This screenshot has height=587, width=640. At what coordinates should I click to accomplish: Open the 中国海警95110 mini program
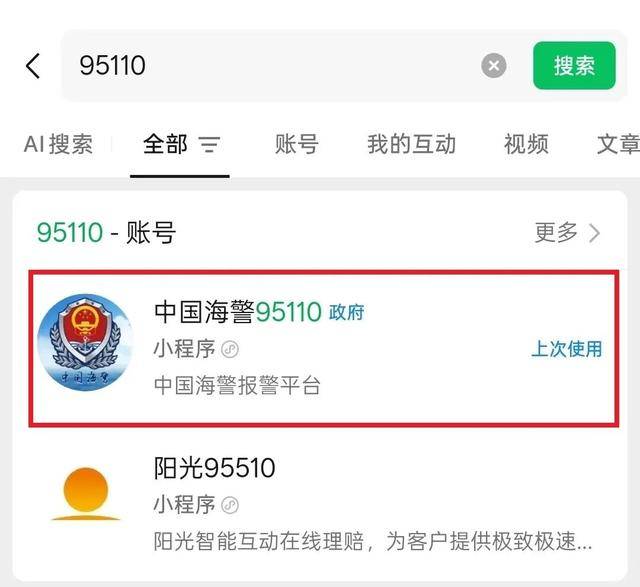pyautogui.click(x=320, y=345)
